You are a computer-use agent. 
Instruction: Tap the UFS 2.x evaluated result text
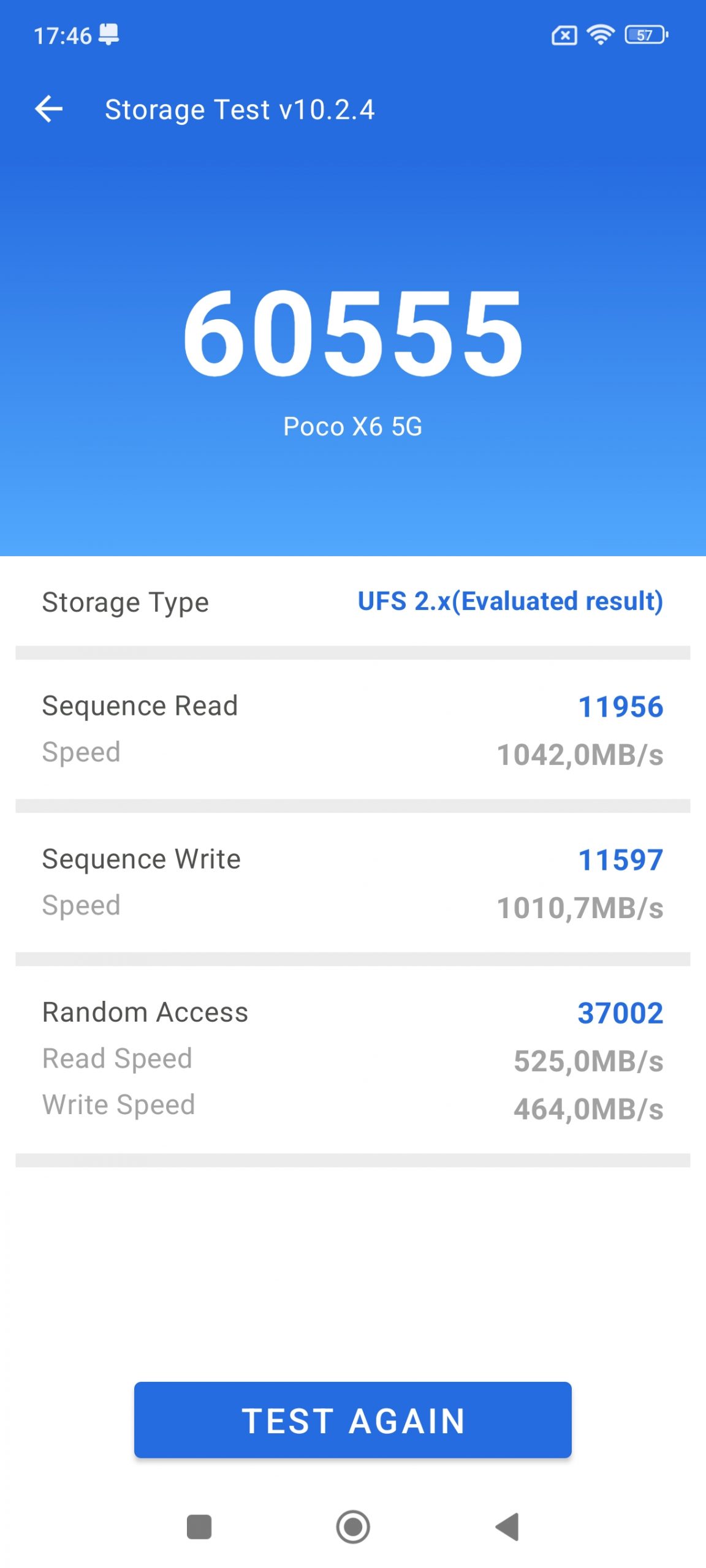coord(510,601)
